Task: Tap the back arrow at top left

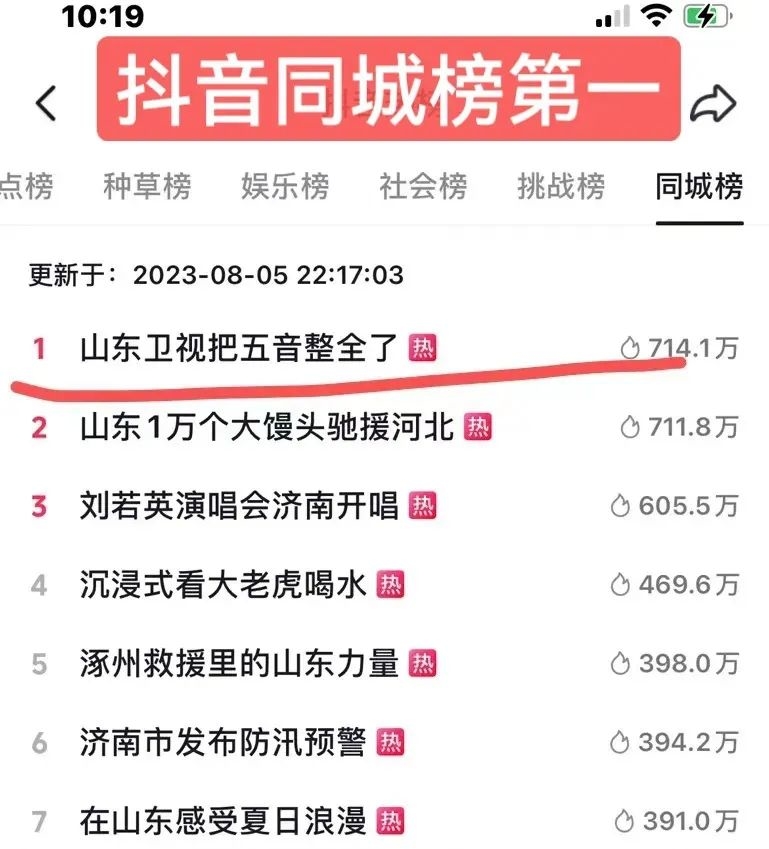Action: [44, 103]
